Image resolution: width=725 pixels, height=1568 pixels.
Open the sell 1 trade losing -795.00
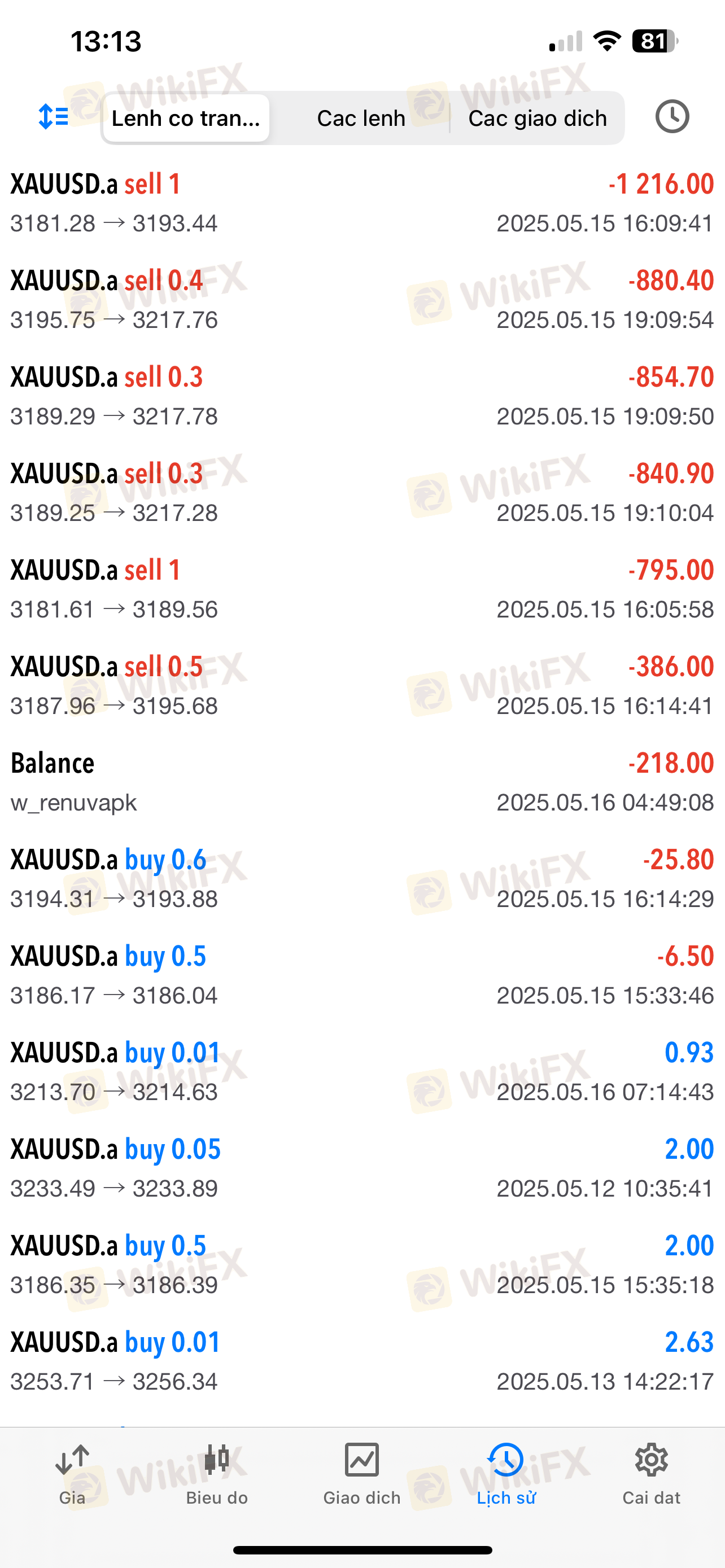pyautogui.click(x=362, y=589)
